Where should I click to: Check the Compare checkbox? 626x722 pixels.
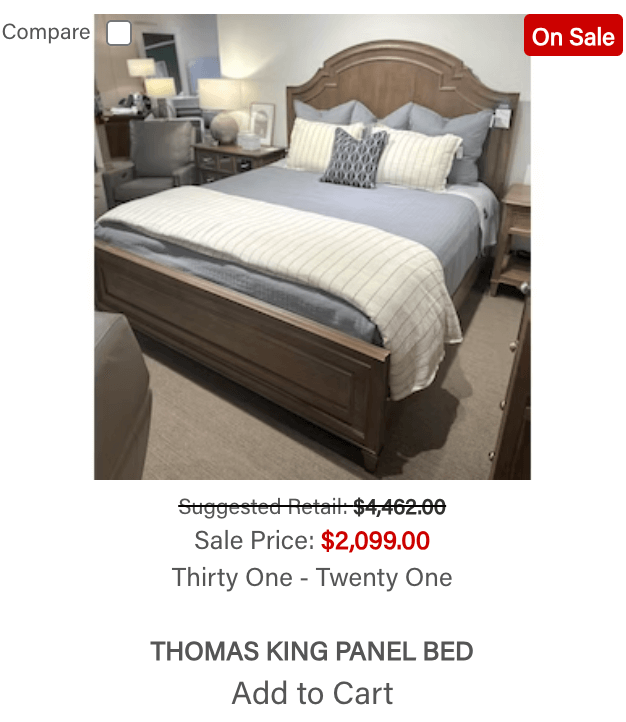click(x=119, y=33)
